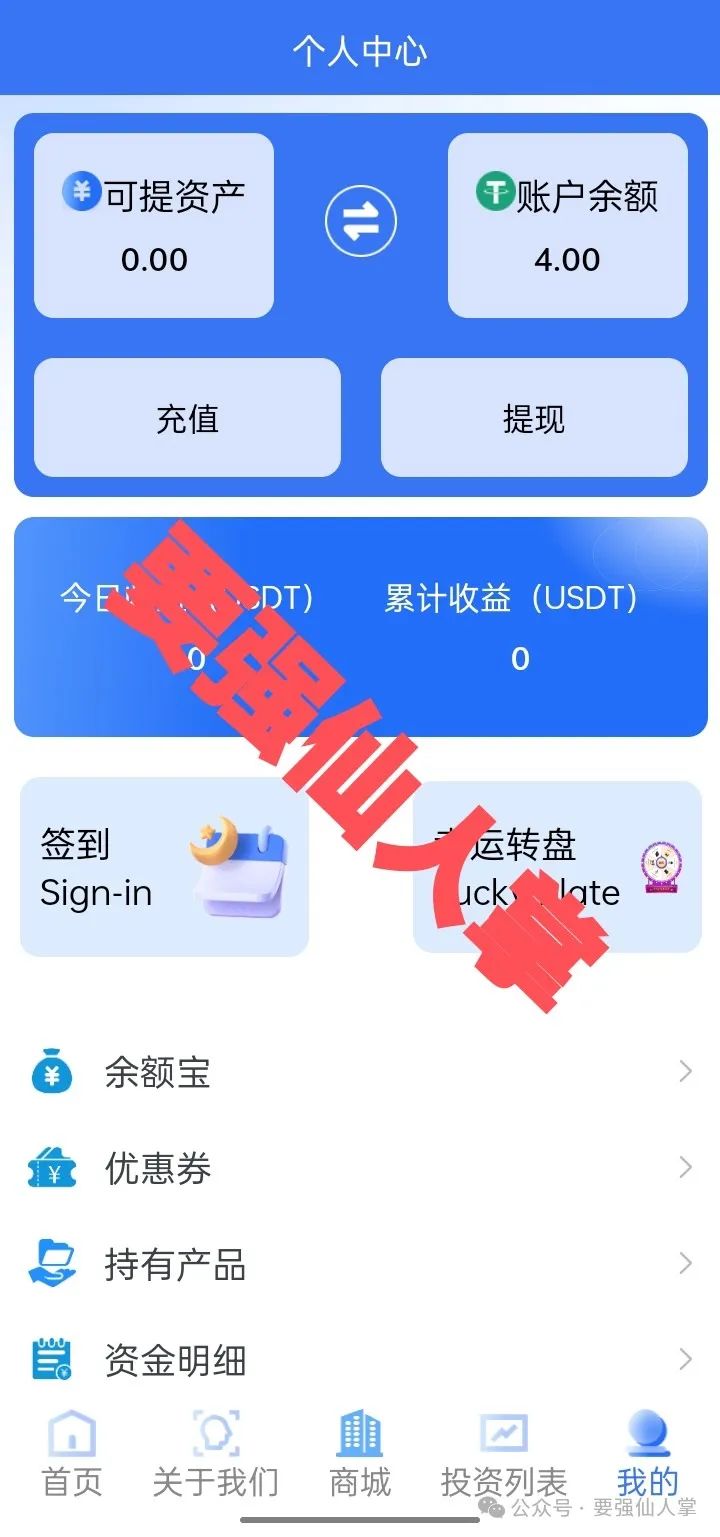Open the 持有产品 held products row

[360, 1264]
